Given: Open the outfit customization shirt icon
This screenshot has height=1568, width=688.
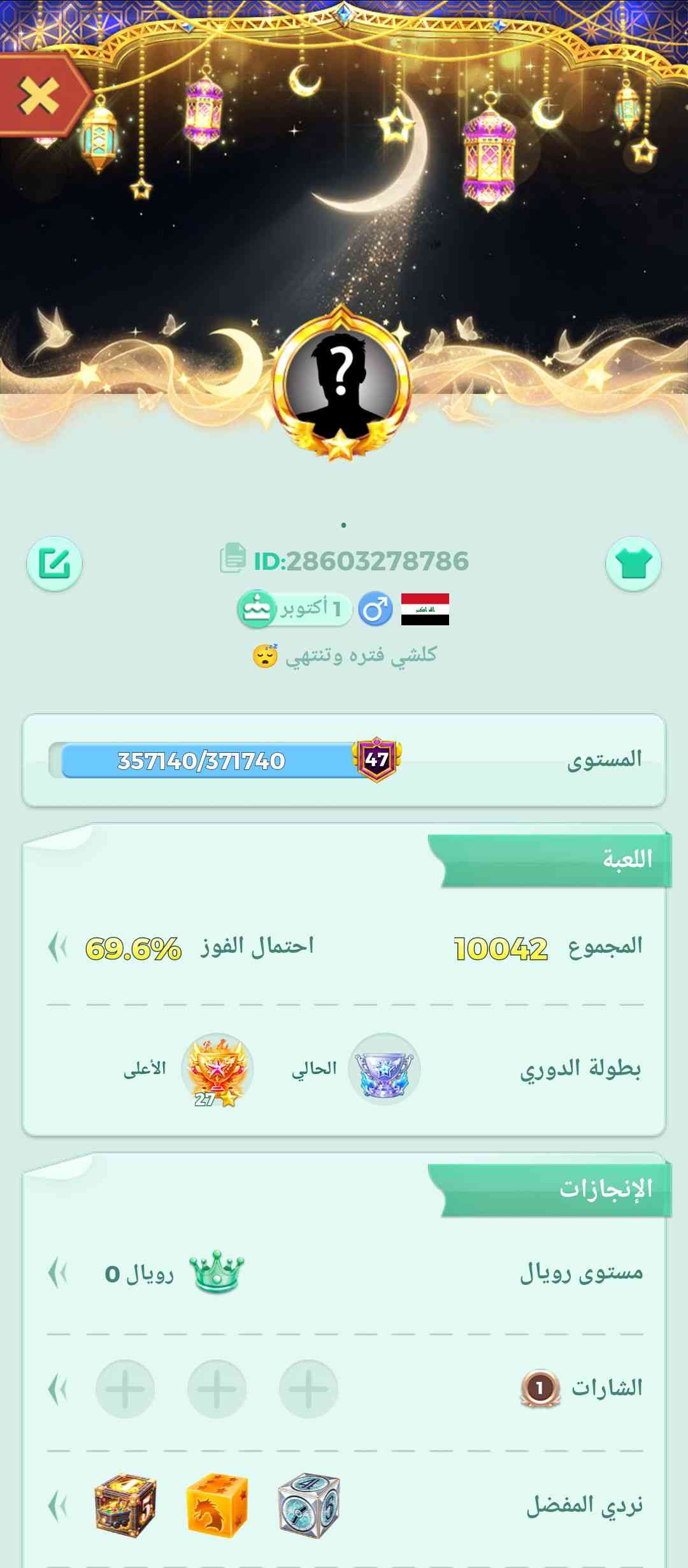Looking at the screenshot, I should pos(633,563).
